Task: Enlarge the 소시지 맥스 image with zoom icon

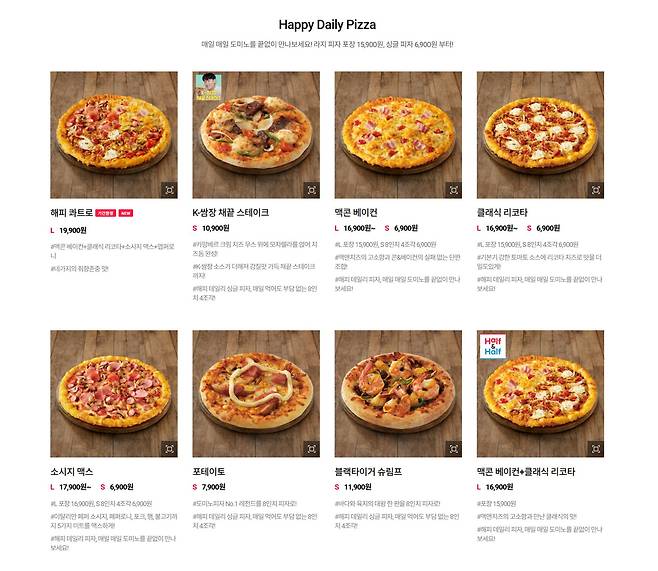Action: [169, 449]
